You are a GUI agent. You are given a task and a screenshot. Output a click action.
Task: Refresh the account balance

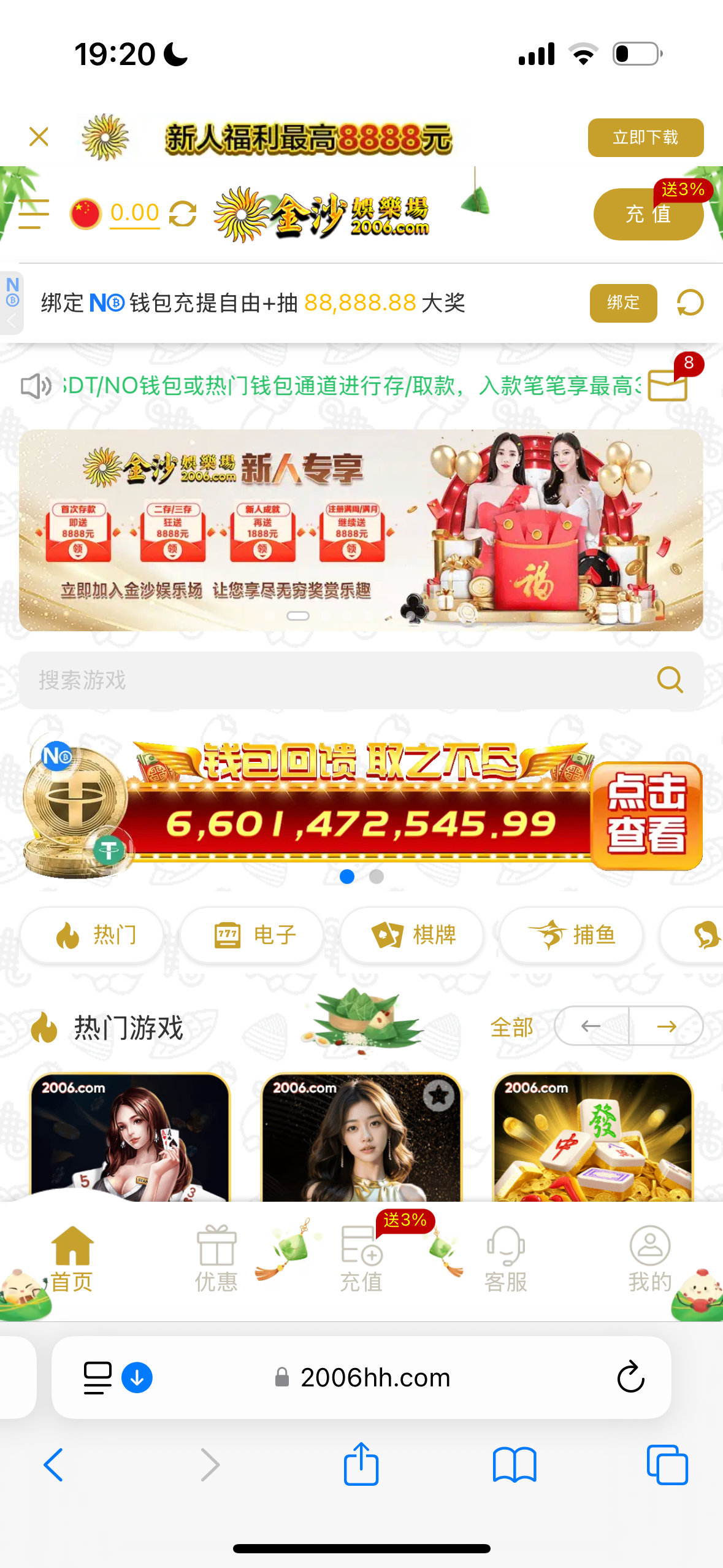click(182, 214)
